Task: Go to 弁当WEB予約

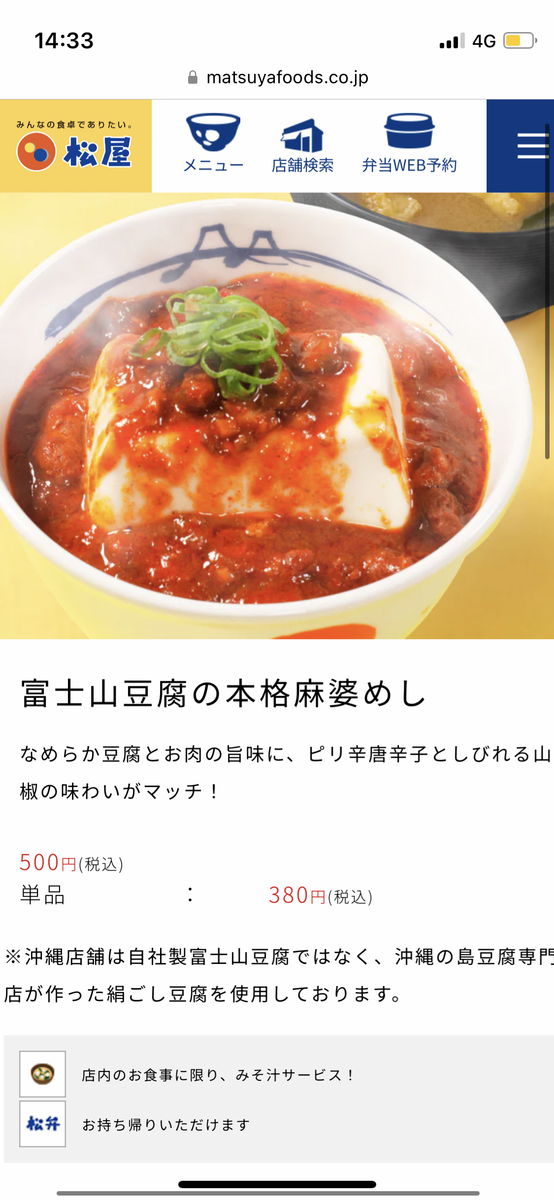Action: tap(409, 146)
